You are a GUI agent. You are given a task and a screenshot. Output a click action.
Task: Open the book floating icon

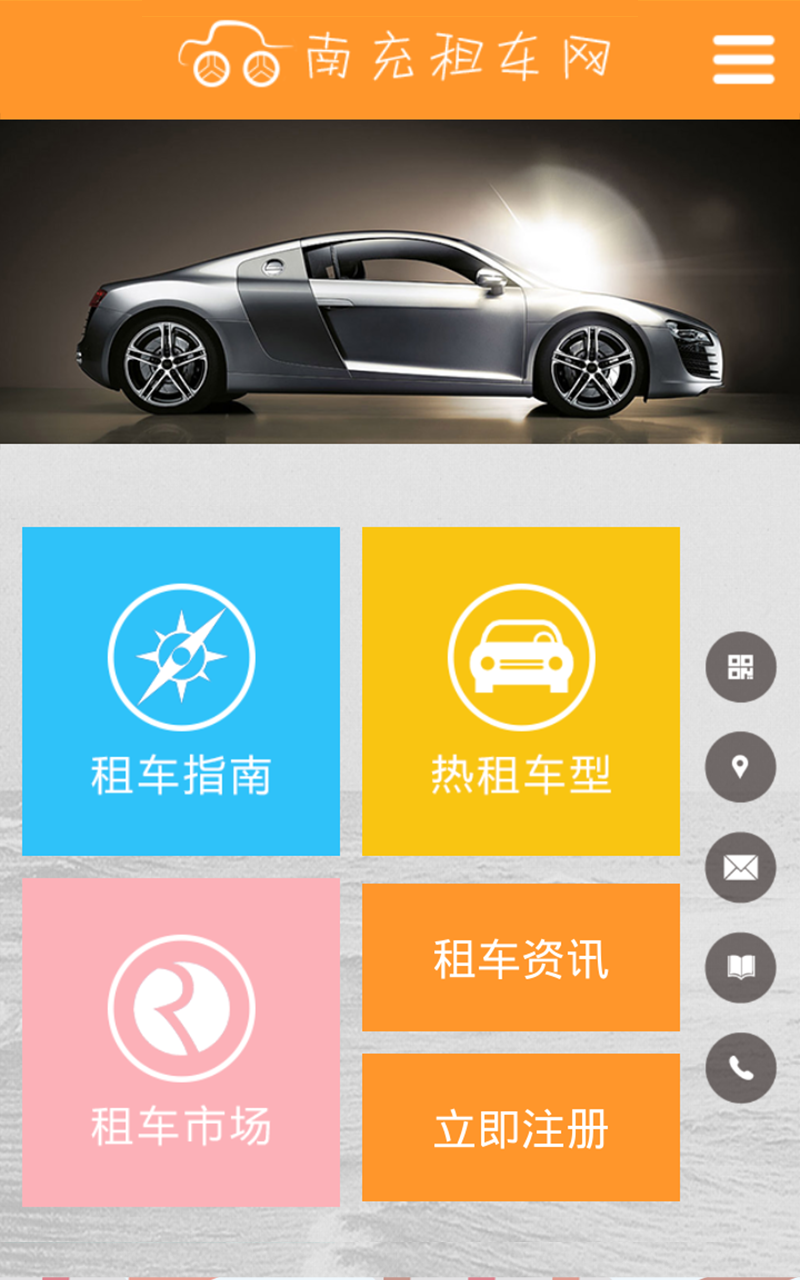[x=740, y=967]
